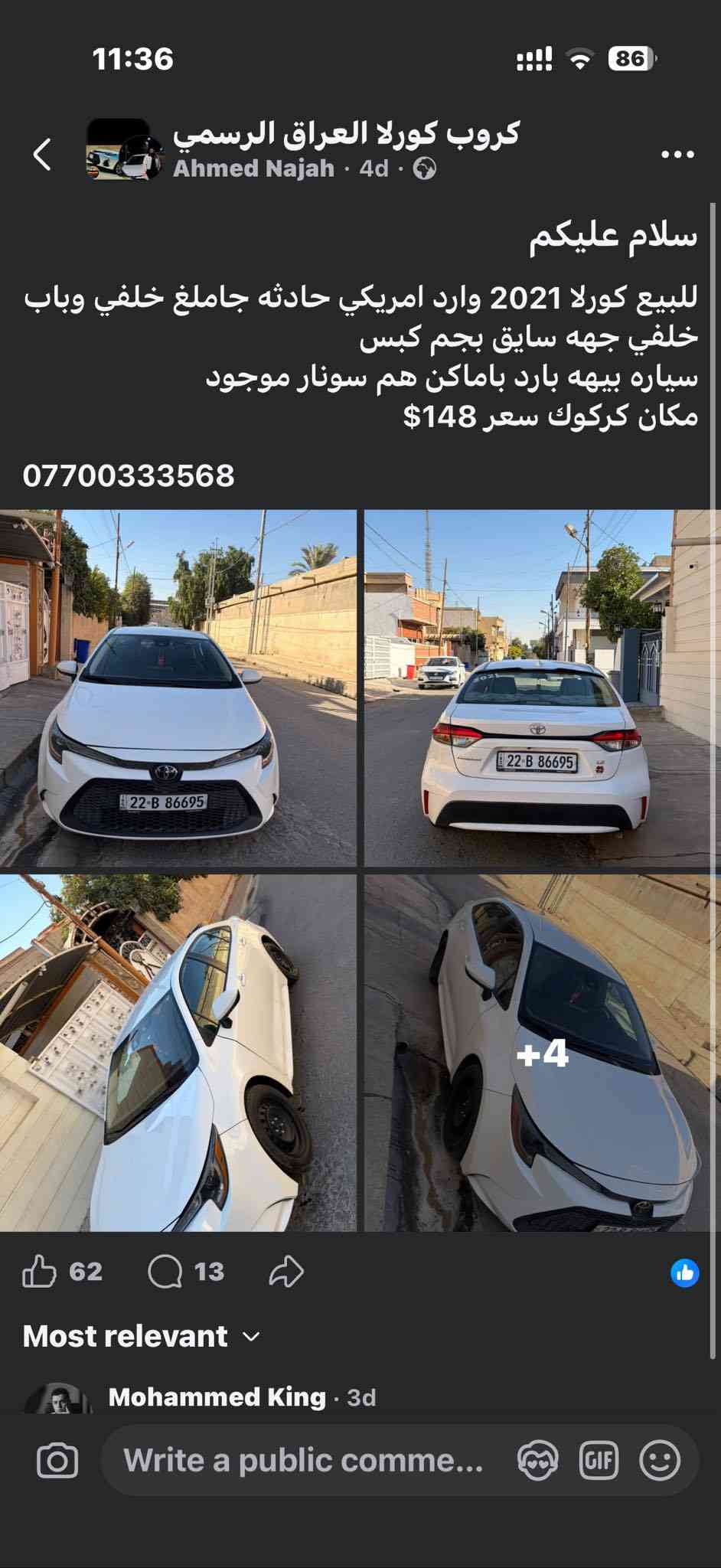Screen dimensions: 721x1568
Task: Open the avatar sticker picker
Action: [537, 1461]
